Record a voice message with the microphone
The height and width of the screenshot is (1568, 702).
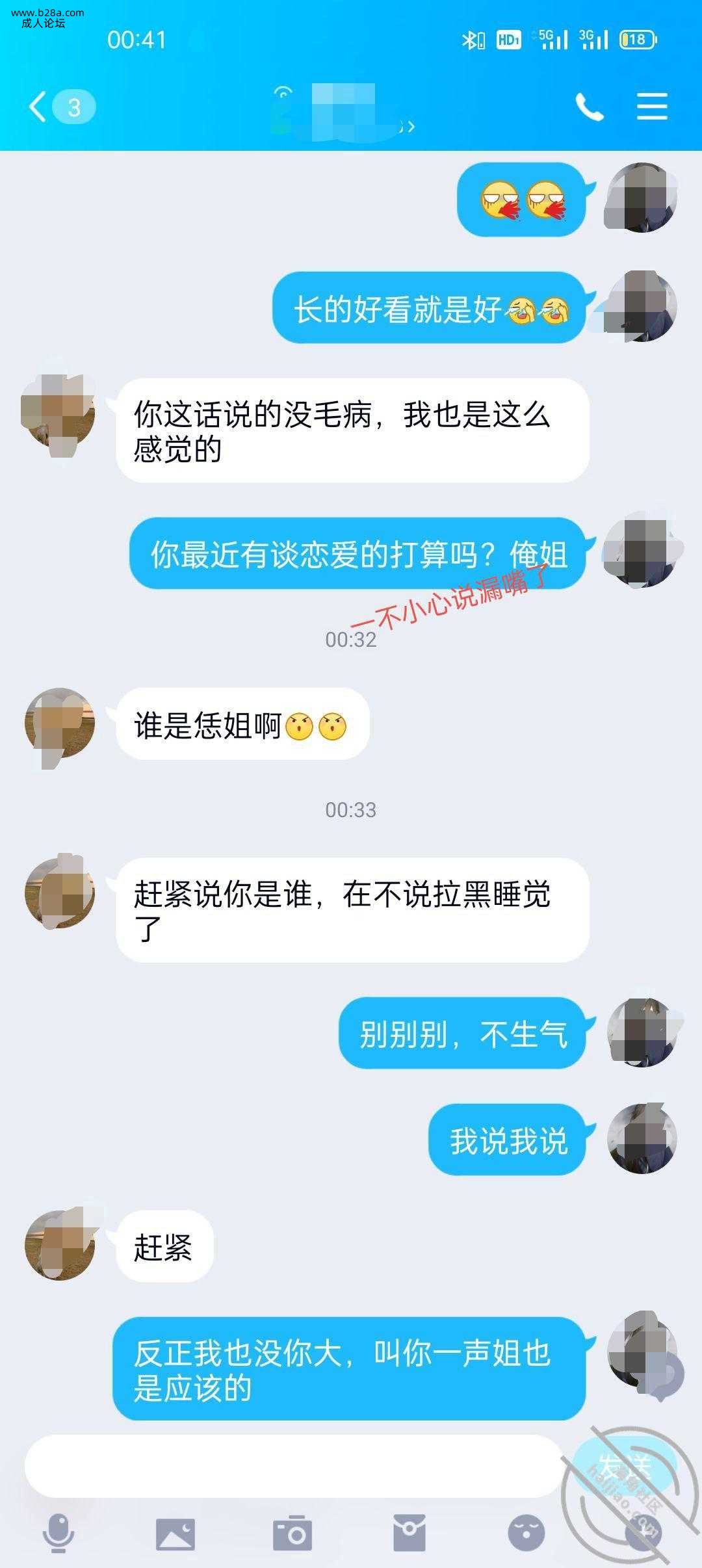pyautogui.click(x=58, y=1533)
